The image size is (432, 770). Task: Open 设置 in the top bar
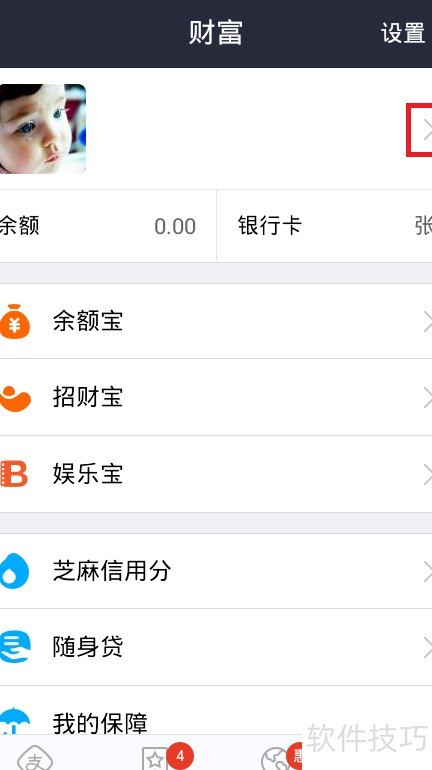[x=403, y=33]
